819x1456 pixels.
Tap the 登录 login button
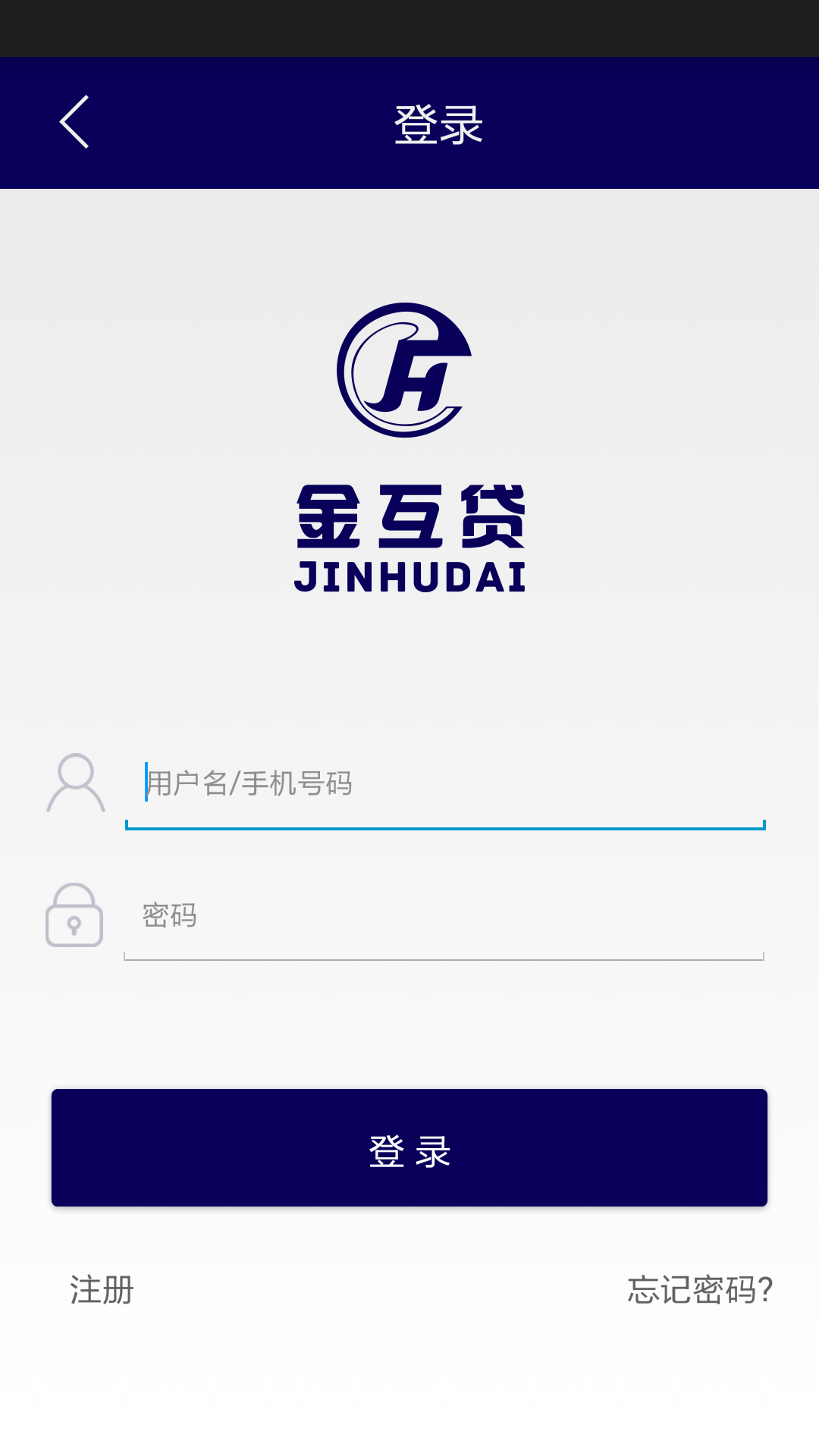tap(409, 1147)
